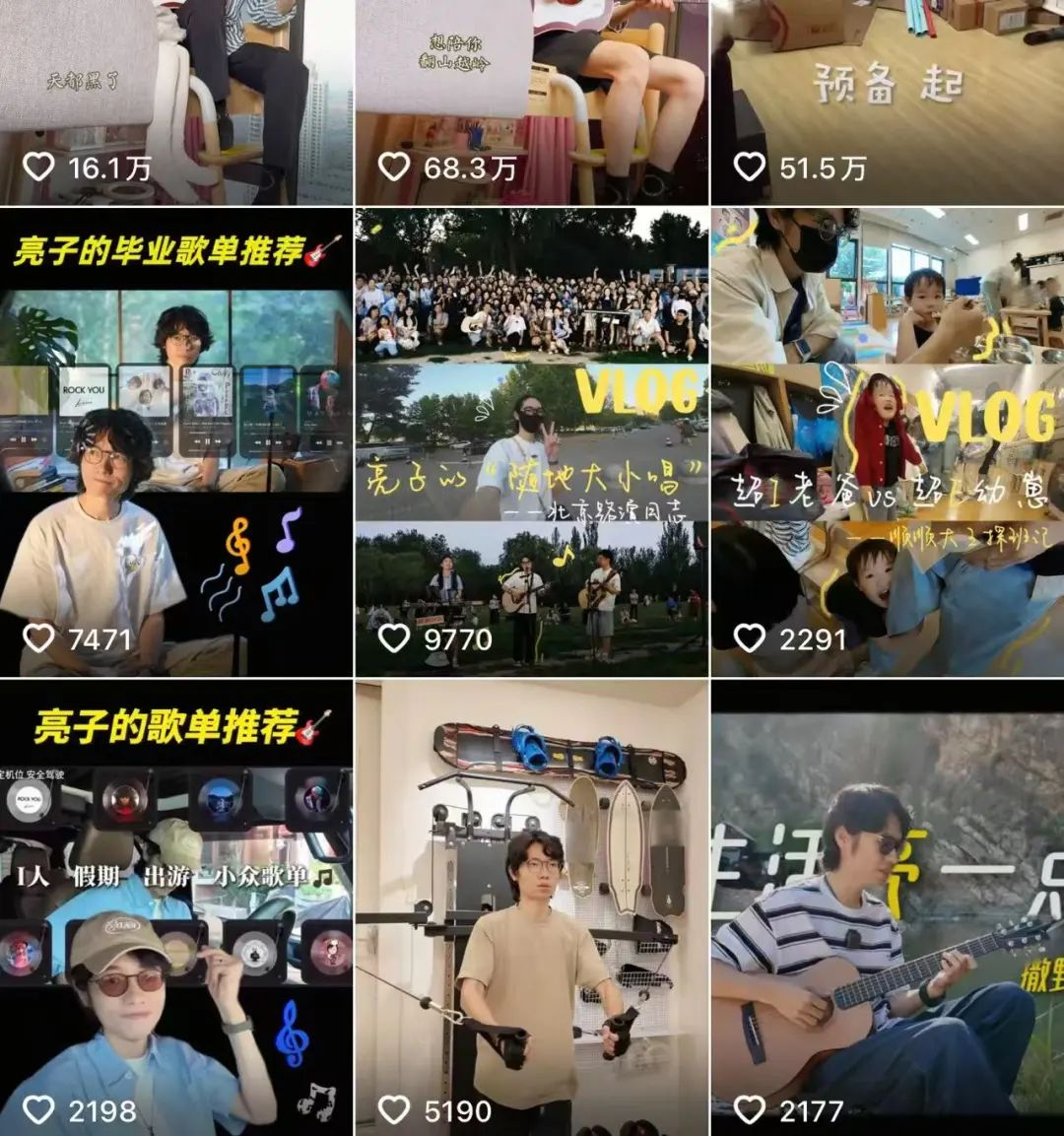
Task: Open the VLOG video with 2291 likes
Action: 887,441
